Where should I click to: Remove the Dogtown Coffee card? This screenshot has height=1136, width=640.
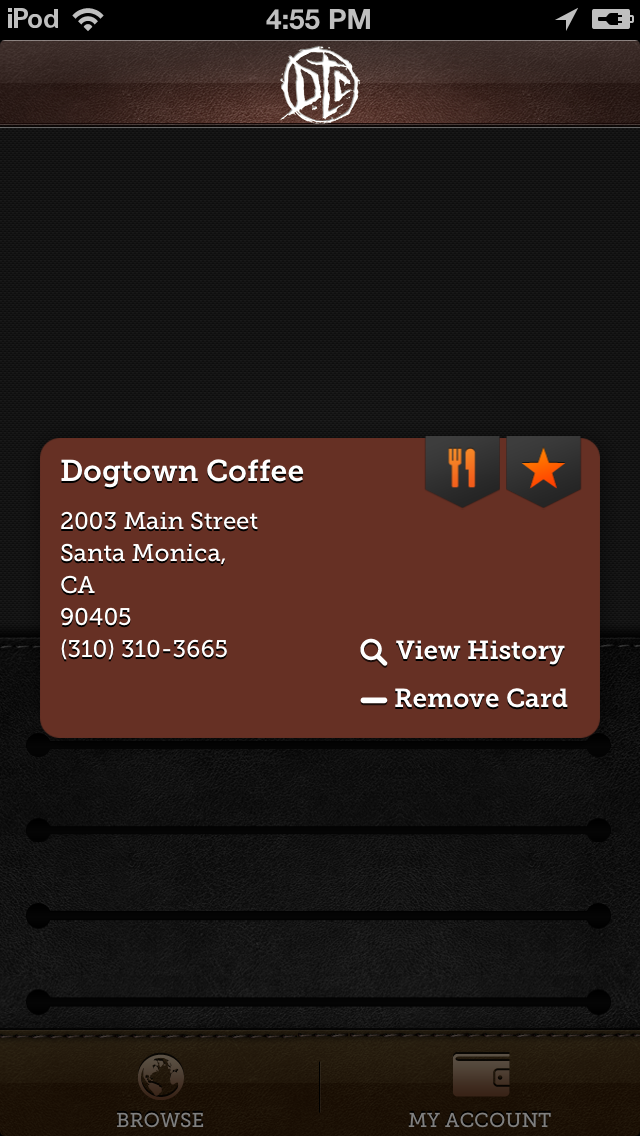pyautogui.click(x=464, y=699)
